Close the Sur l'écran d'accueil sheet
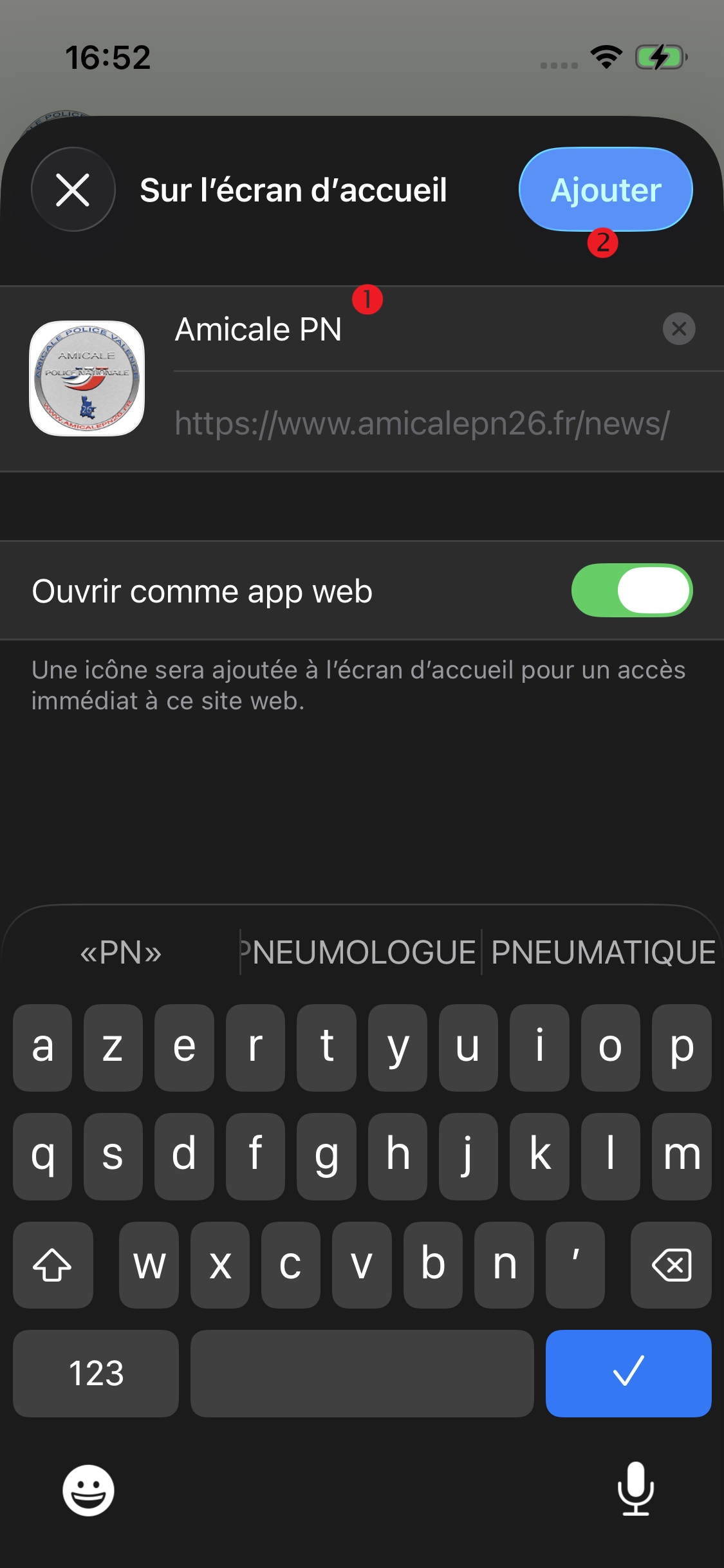 point(73,190)
